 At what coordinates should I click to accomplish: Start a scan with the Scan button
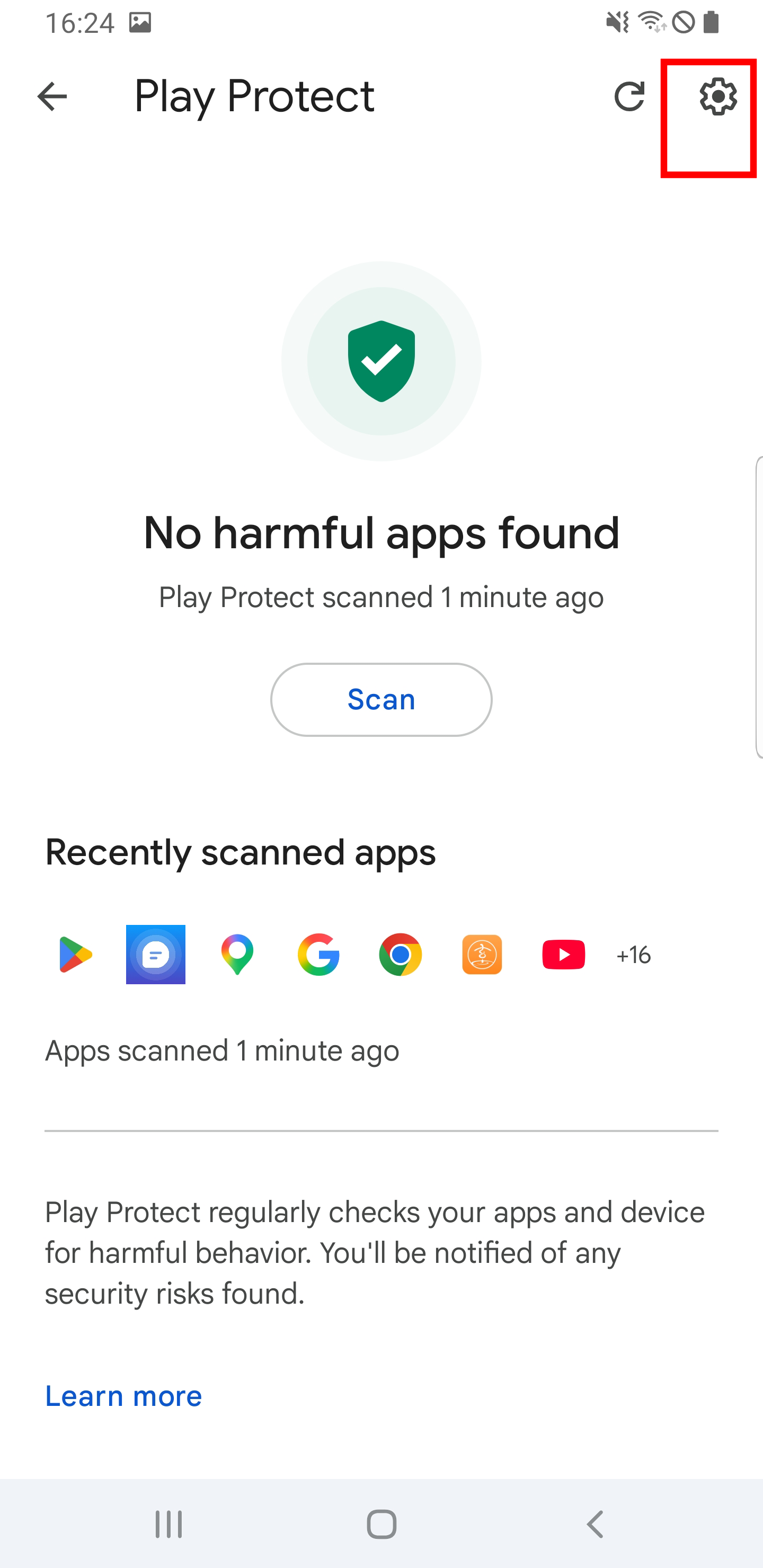(381, 699)
